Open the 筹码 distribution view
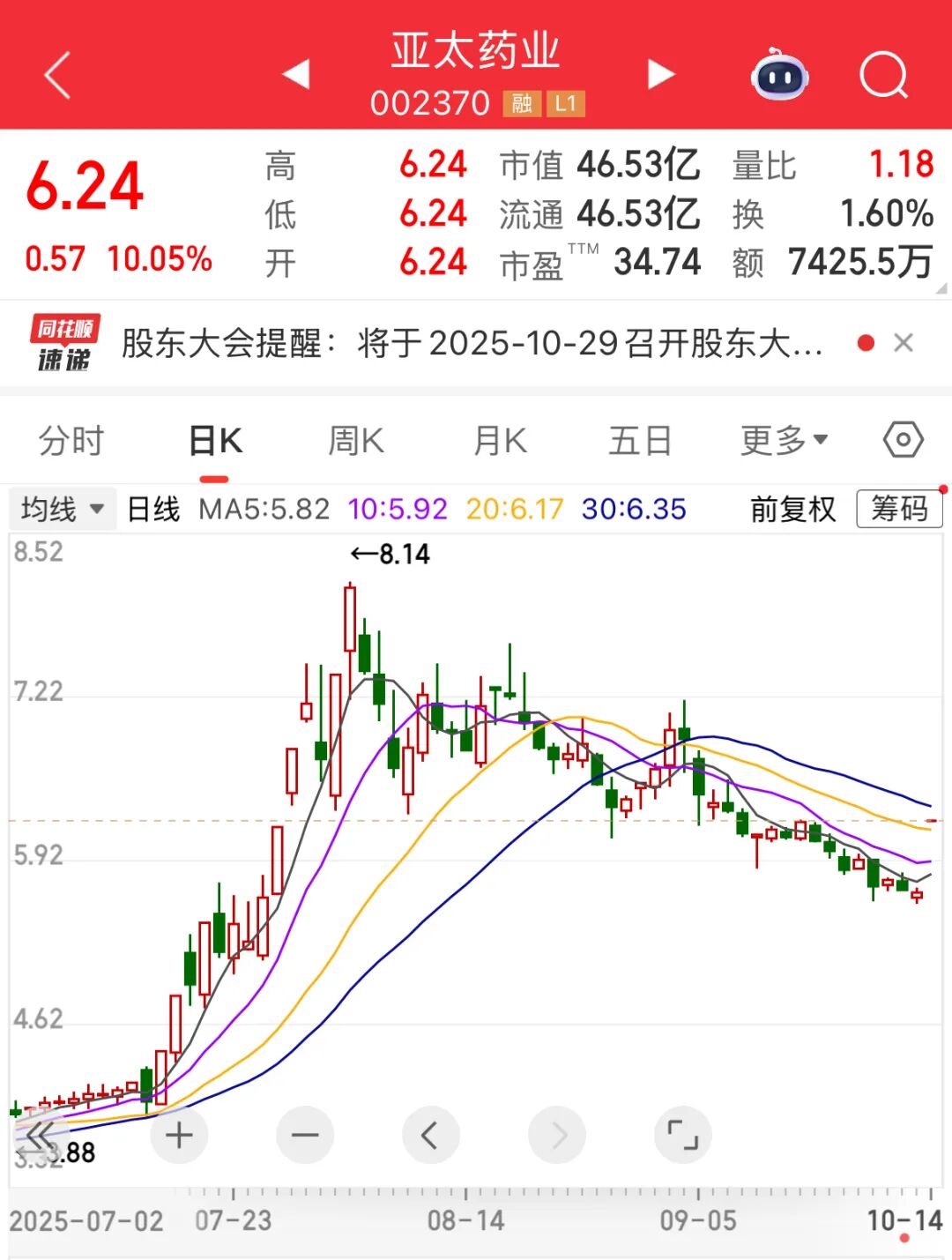Screen dimensions: 952x1260 [x=899, y=509]
